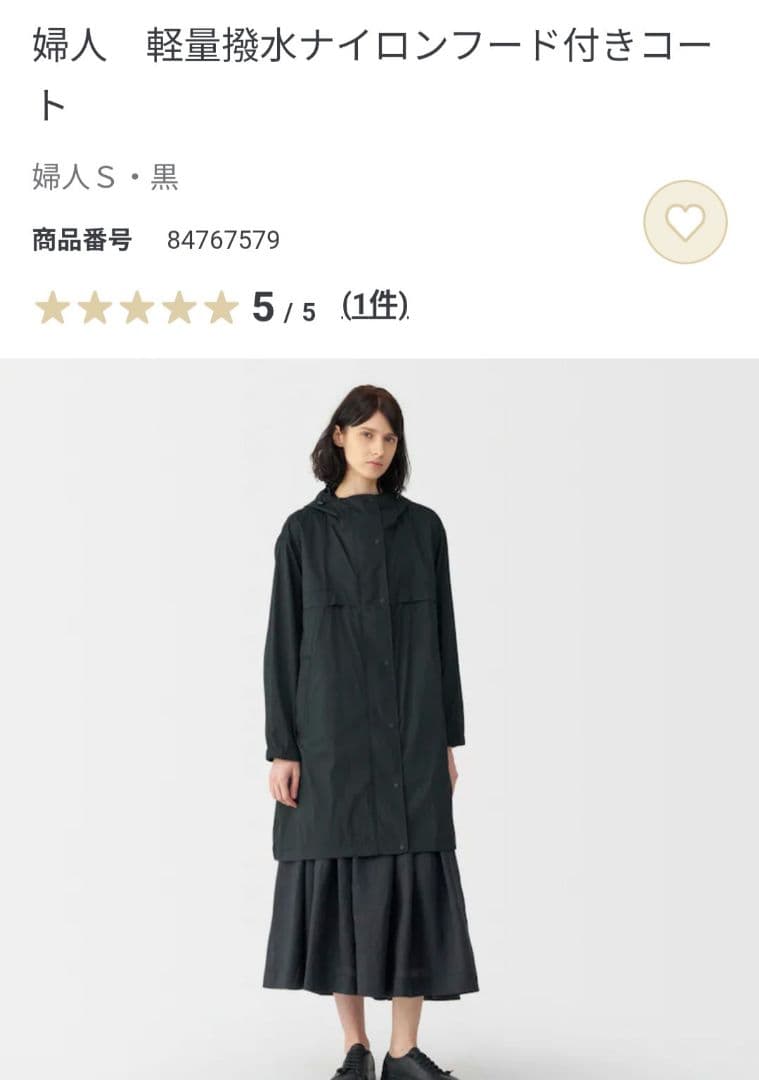Screen dimensions: 759x1080
Task: Open the coat product photo
Action: point(380,719)
